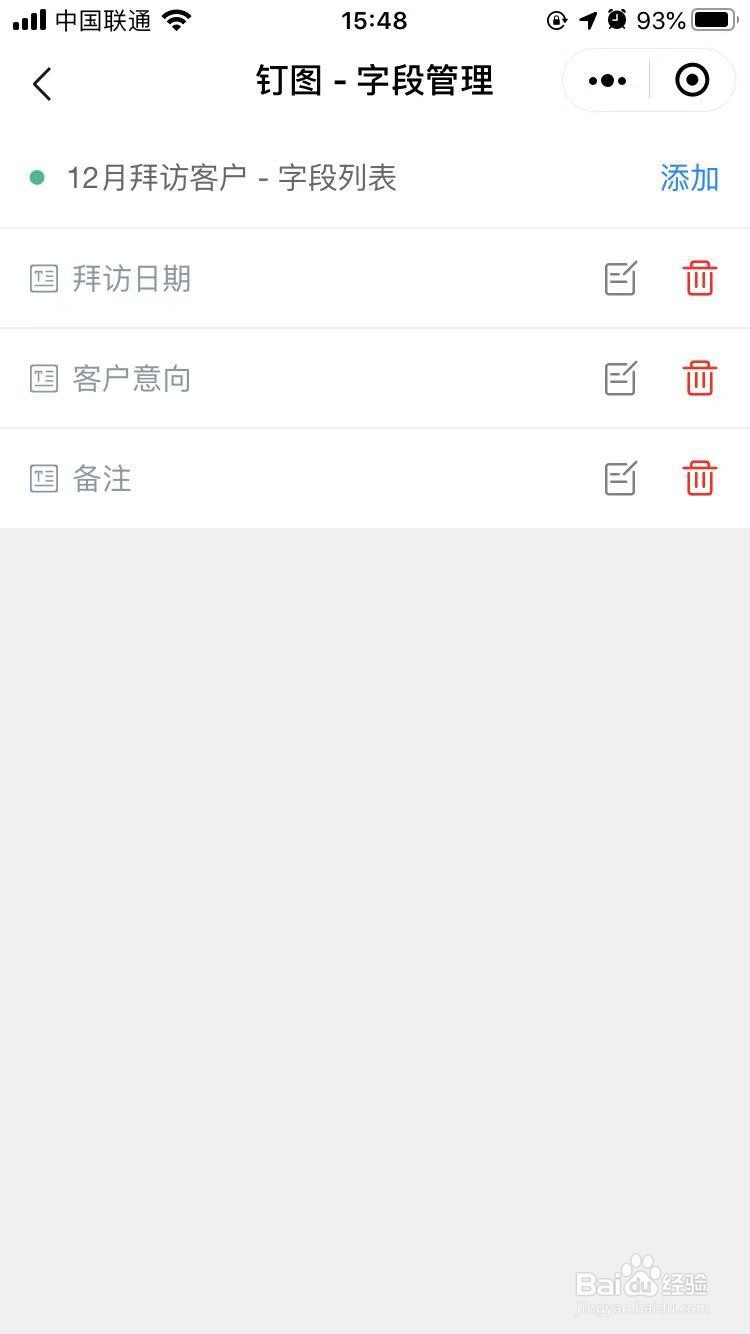Tap 添加 to add a new field
Image resolution: width=750 pixels, height=1334 pixels.
(689, 177)
